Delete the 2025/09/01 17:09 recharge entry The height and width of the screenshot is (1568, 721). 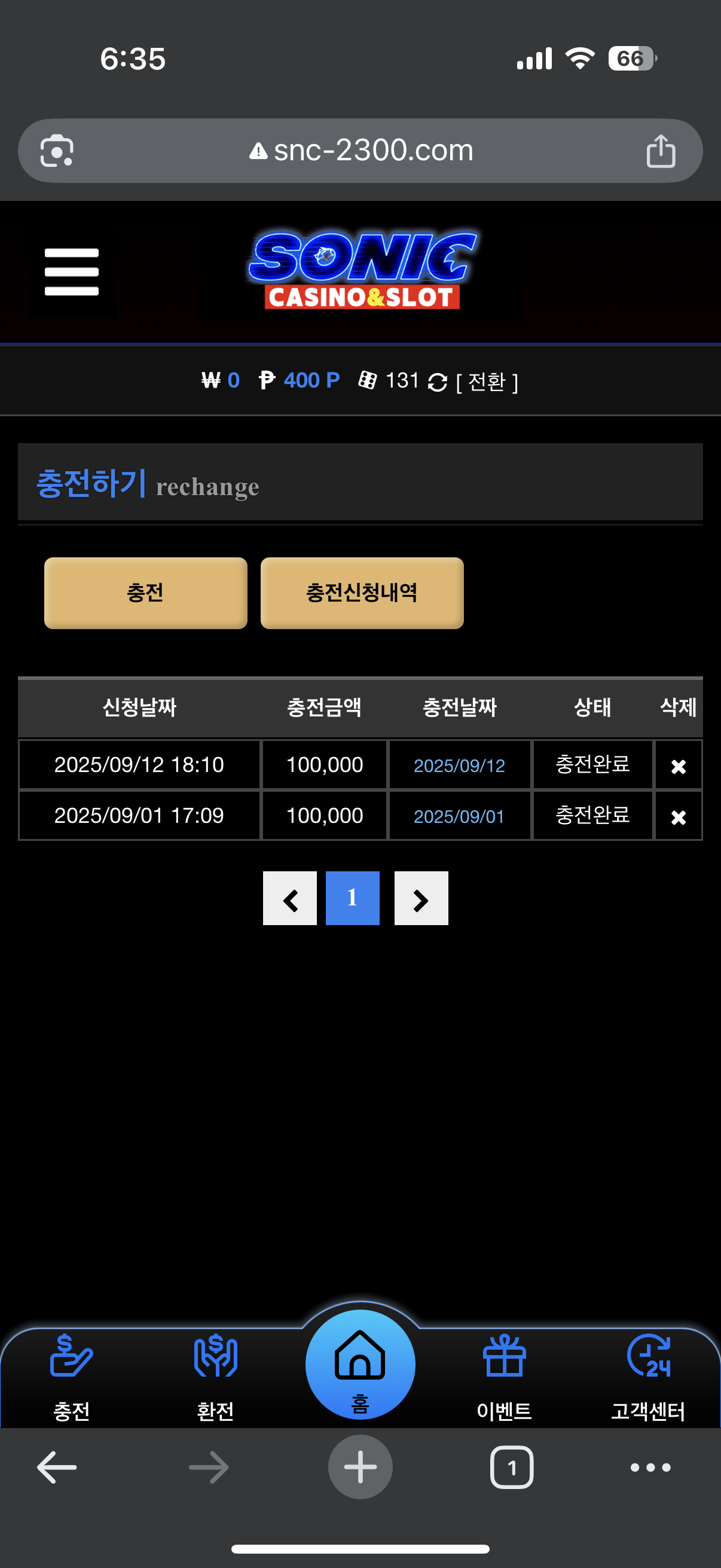pos(678,816)
